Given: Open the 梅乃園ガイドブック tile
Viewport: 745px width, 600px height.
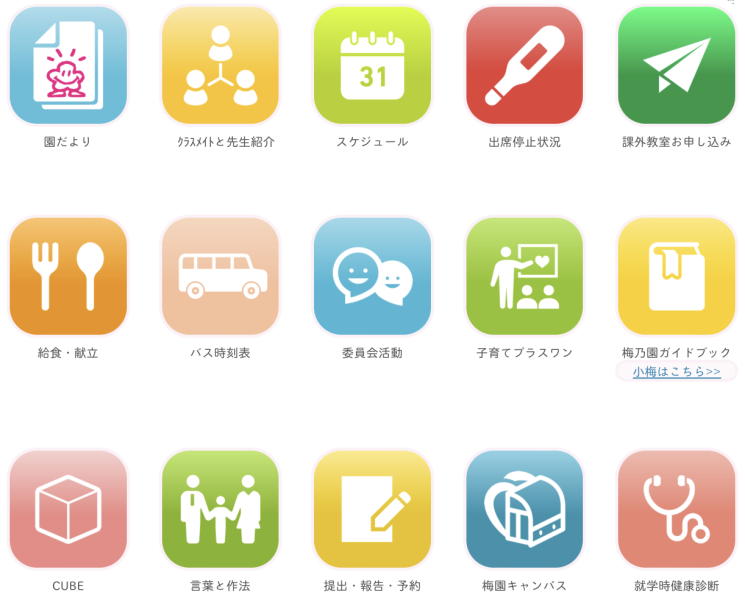Looking at the screenshot, I should [x=676, y=277].
